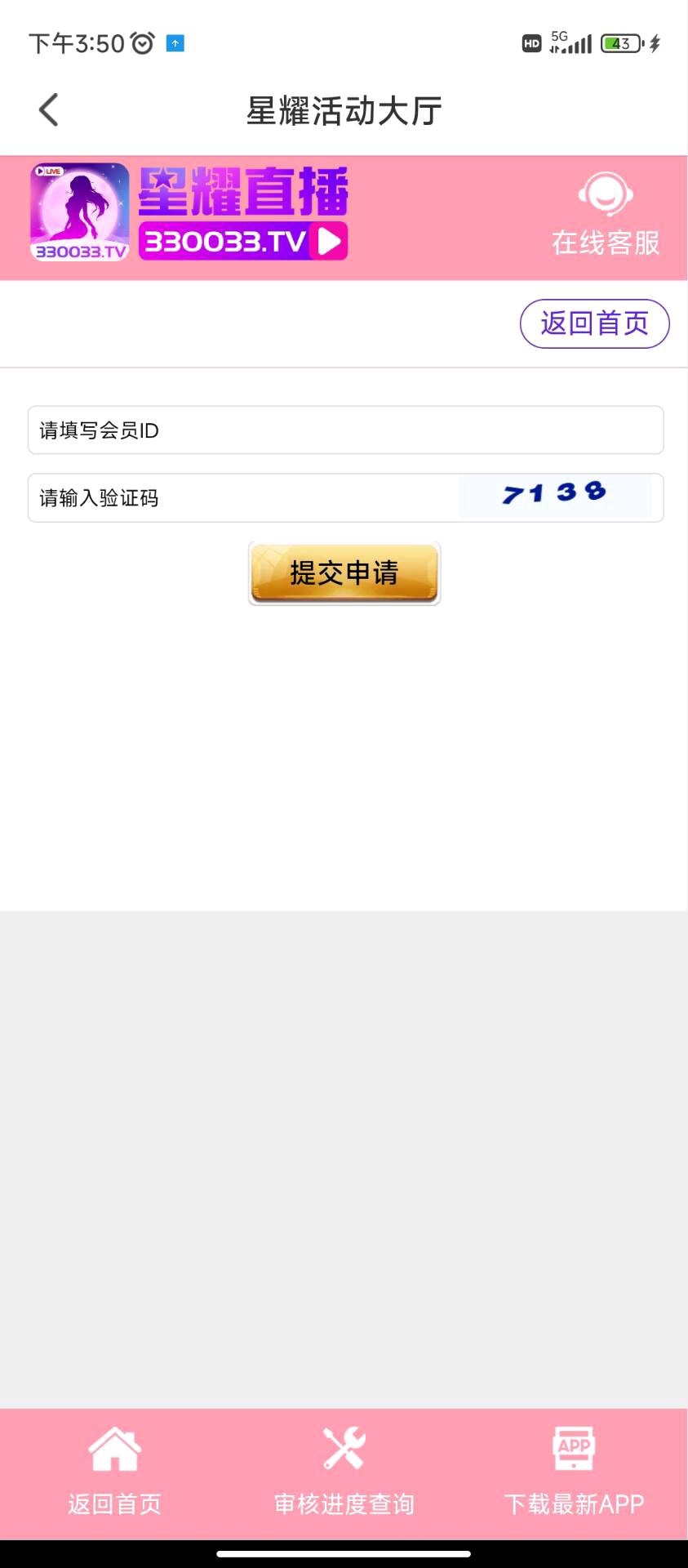688x1568 pixels.
Task: Focus the 请输入验证码 field
Action: (245, 498)
